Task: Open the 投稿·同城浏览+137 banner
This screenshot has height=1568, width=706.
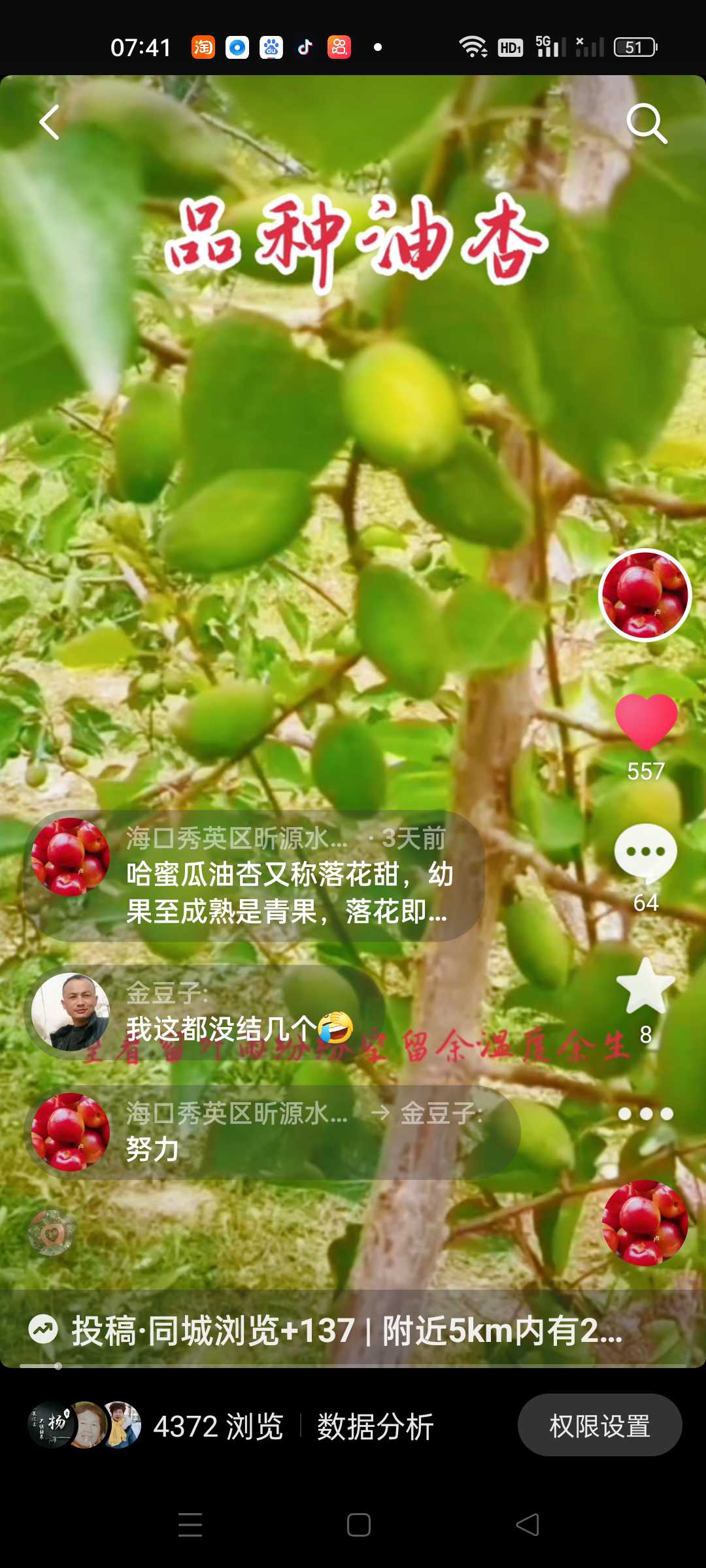Action: point(327,1330)
